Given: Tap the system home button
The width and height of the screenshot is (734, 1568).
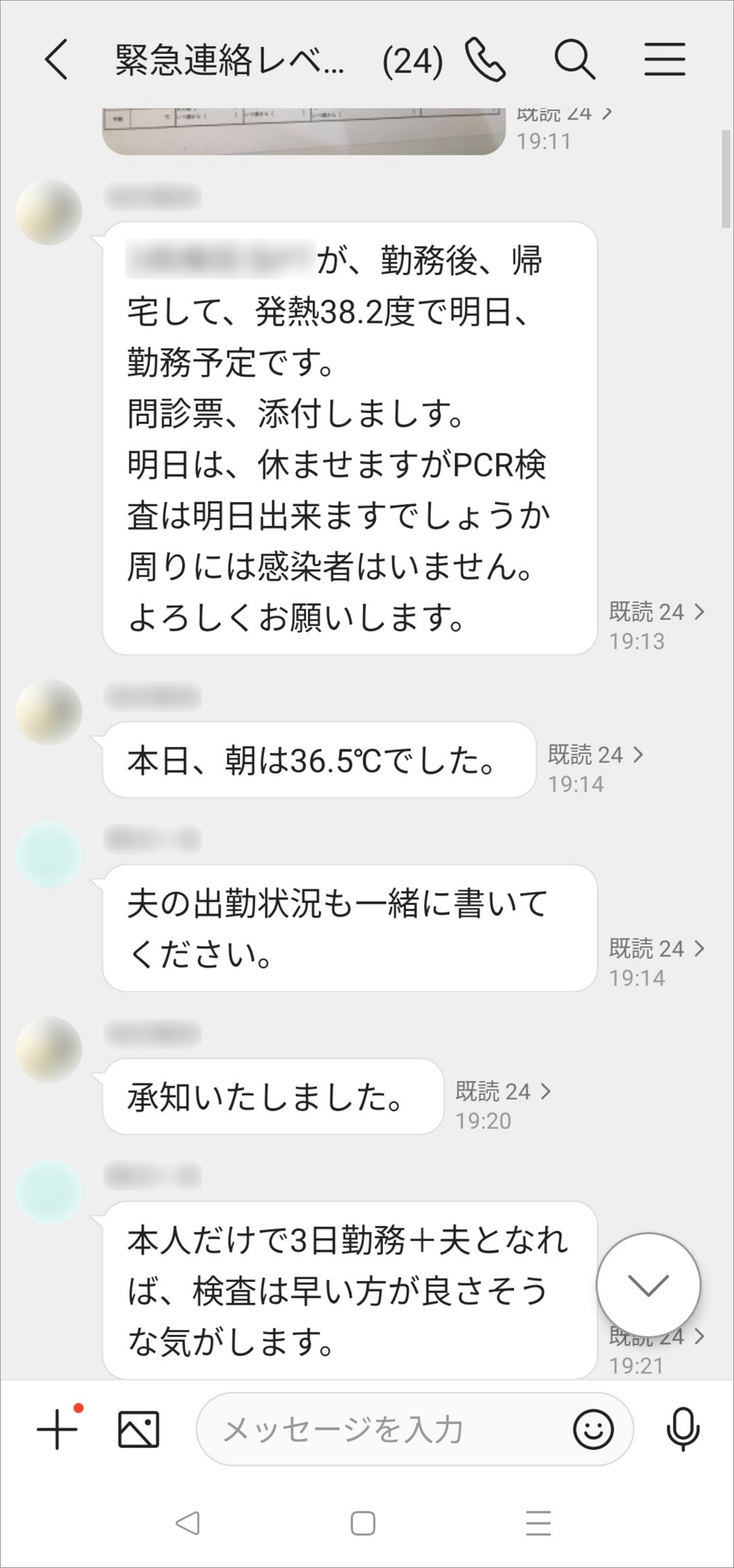Looking at the screenshot, I should (363, 1523).
